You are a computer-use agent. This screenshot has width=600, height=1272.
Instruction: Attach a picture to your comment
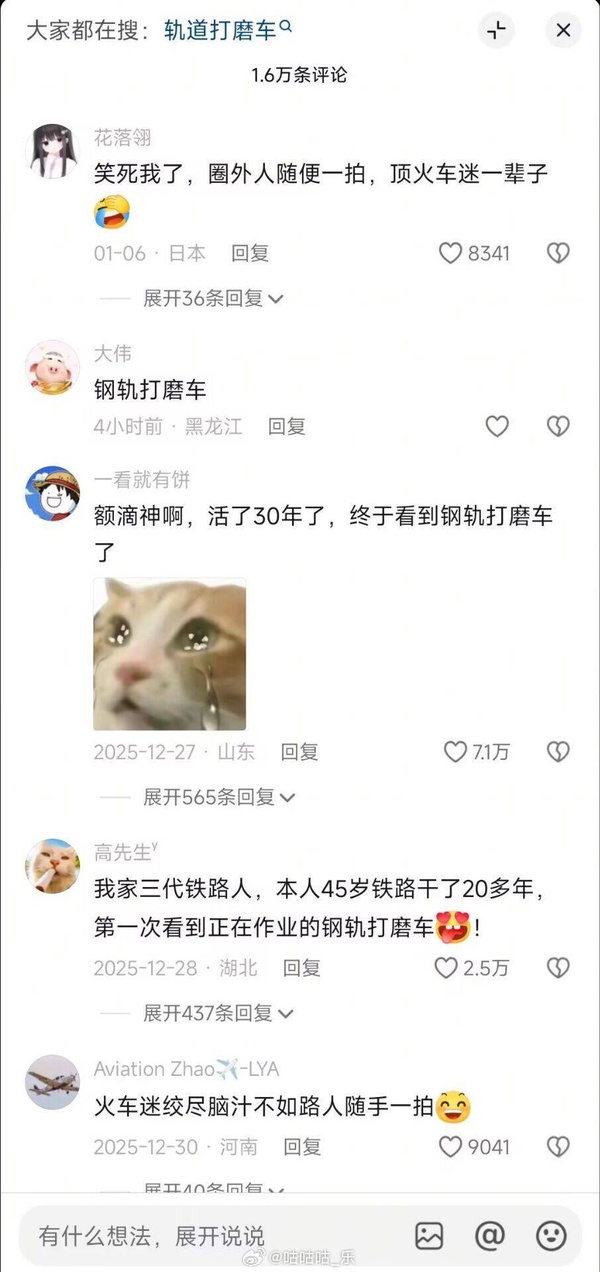pyautogui.click(x=429, y=1236)
